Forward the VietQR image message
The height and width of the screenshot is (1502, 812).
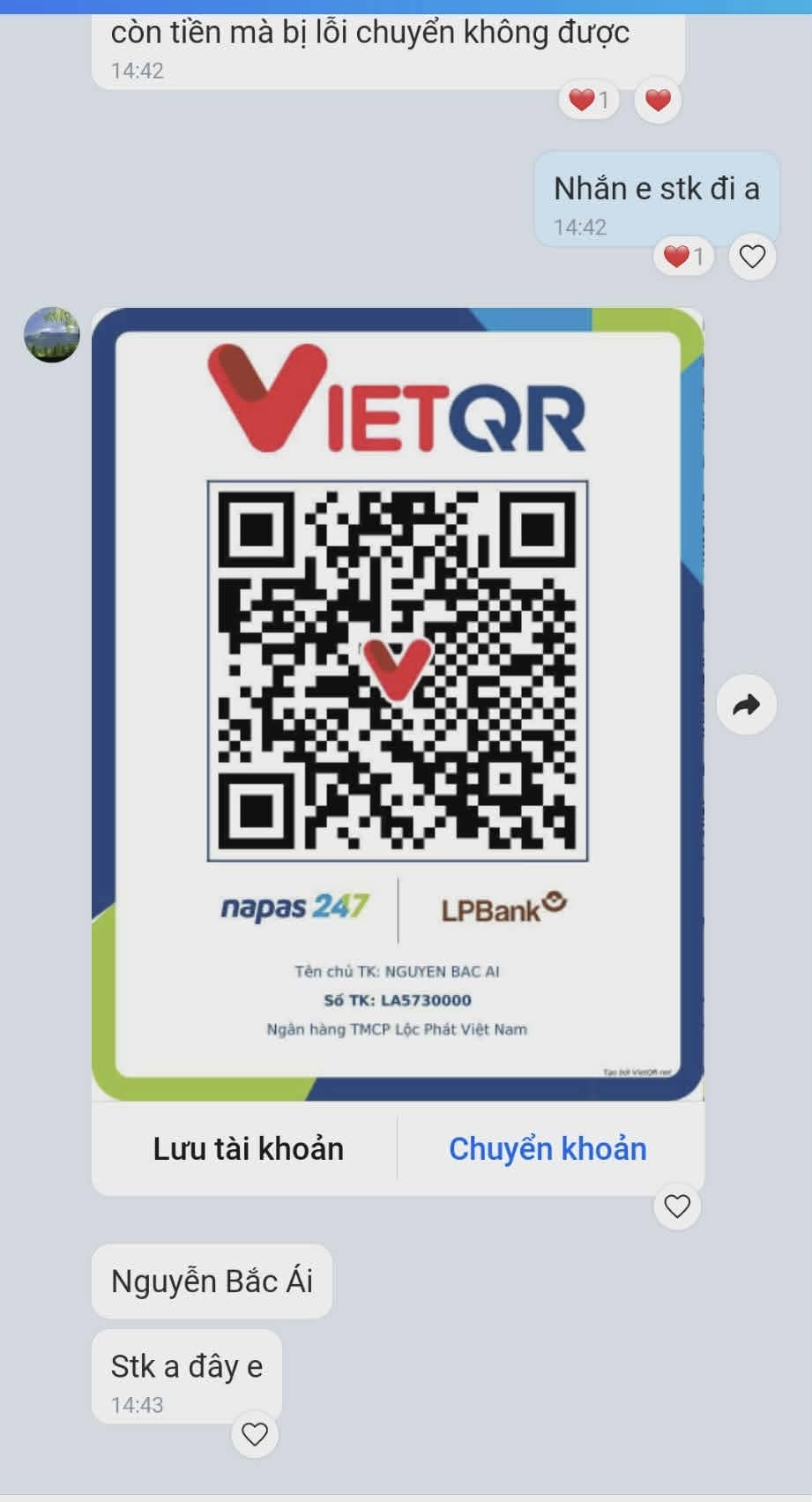click(x=746, y=705)
